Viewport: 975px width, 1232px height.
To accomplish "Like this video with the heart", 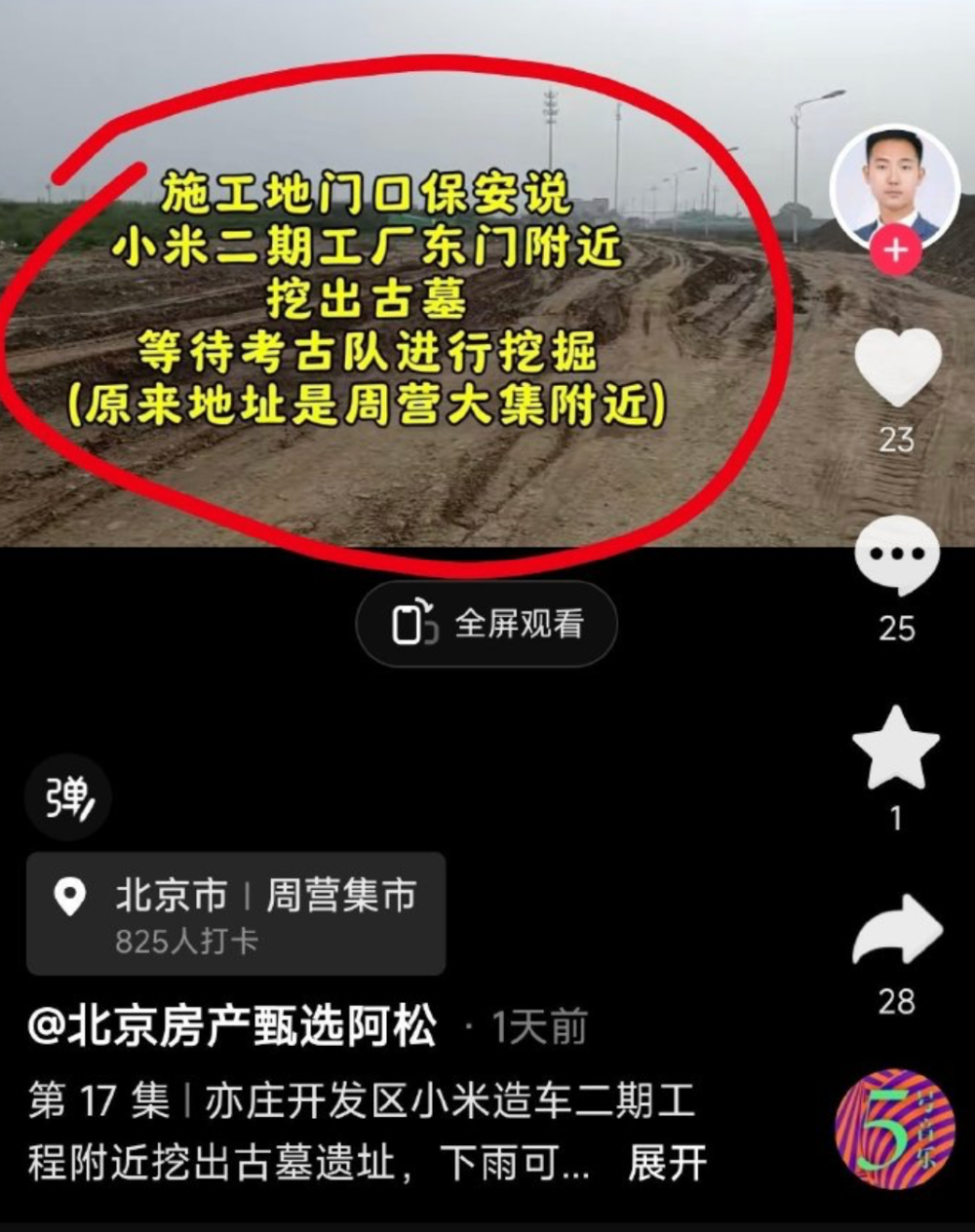I will 897,367.
